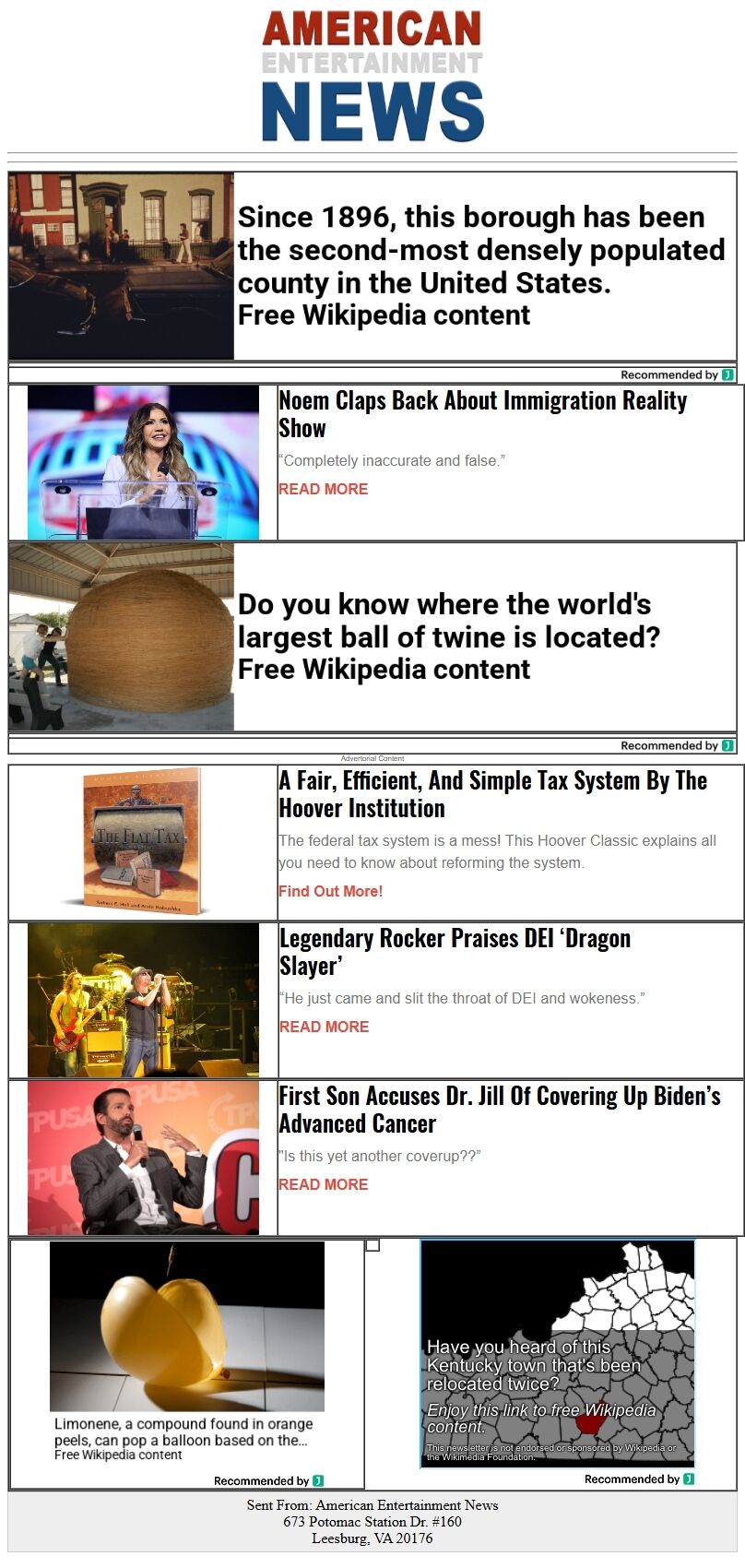
Task: Open the rock concert photo
Action: pos(143,1000)
